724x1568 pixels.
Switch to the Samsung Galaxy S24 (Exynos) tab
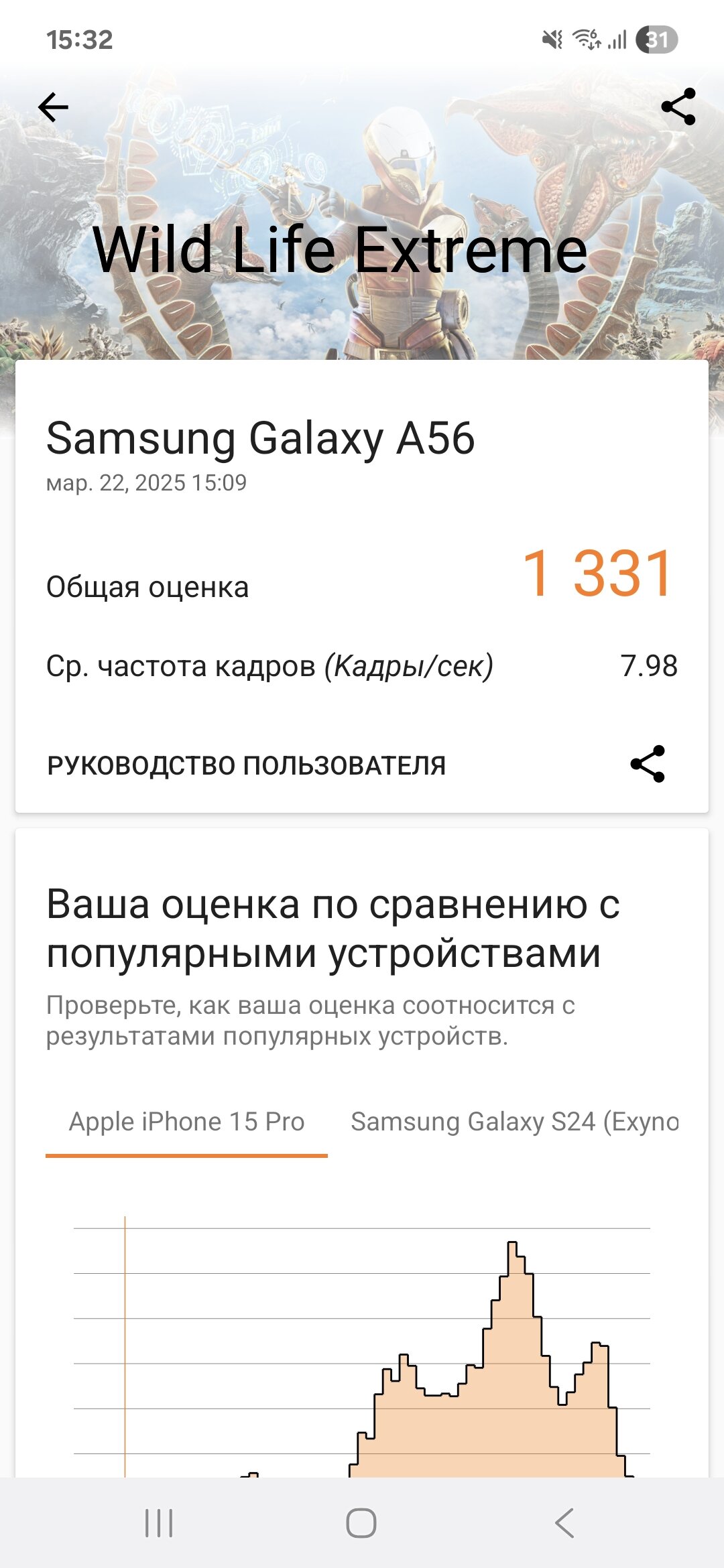point(514,1122)
